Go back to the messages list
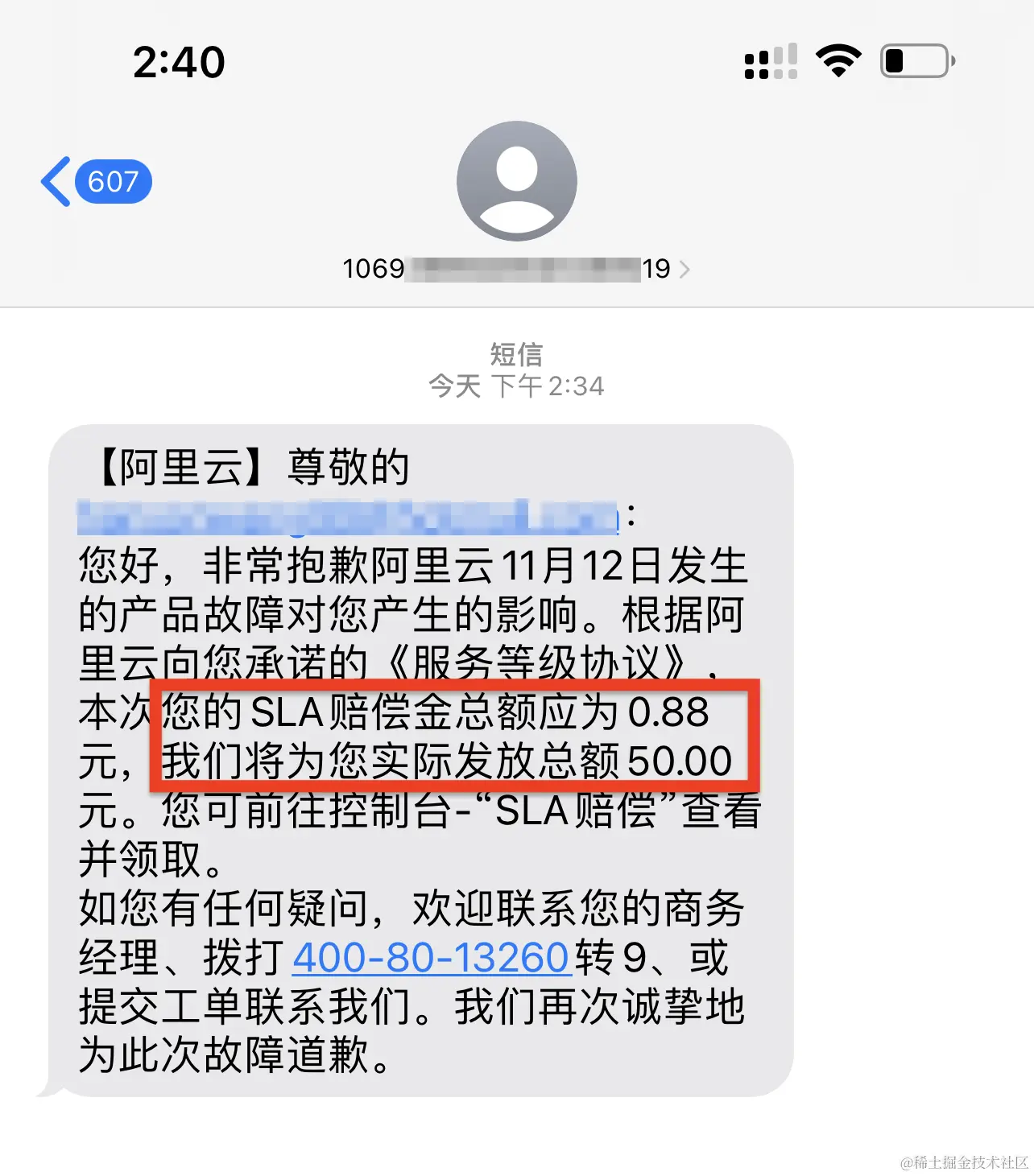The width and height of the screenshot is (1034, 1176). tap(95, 182)
